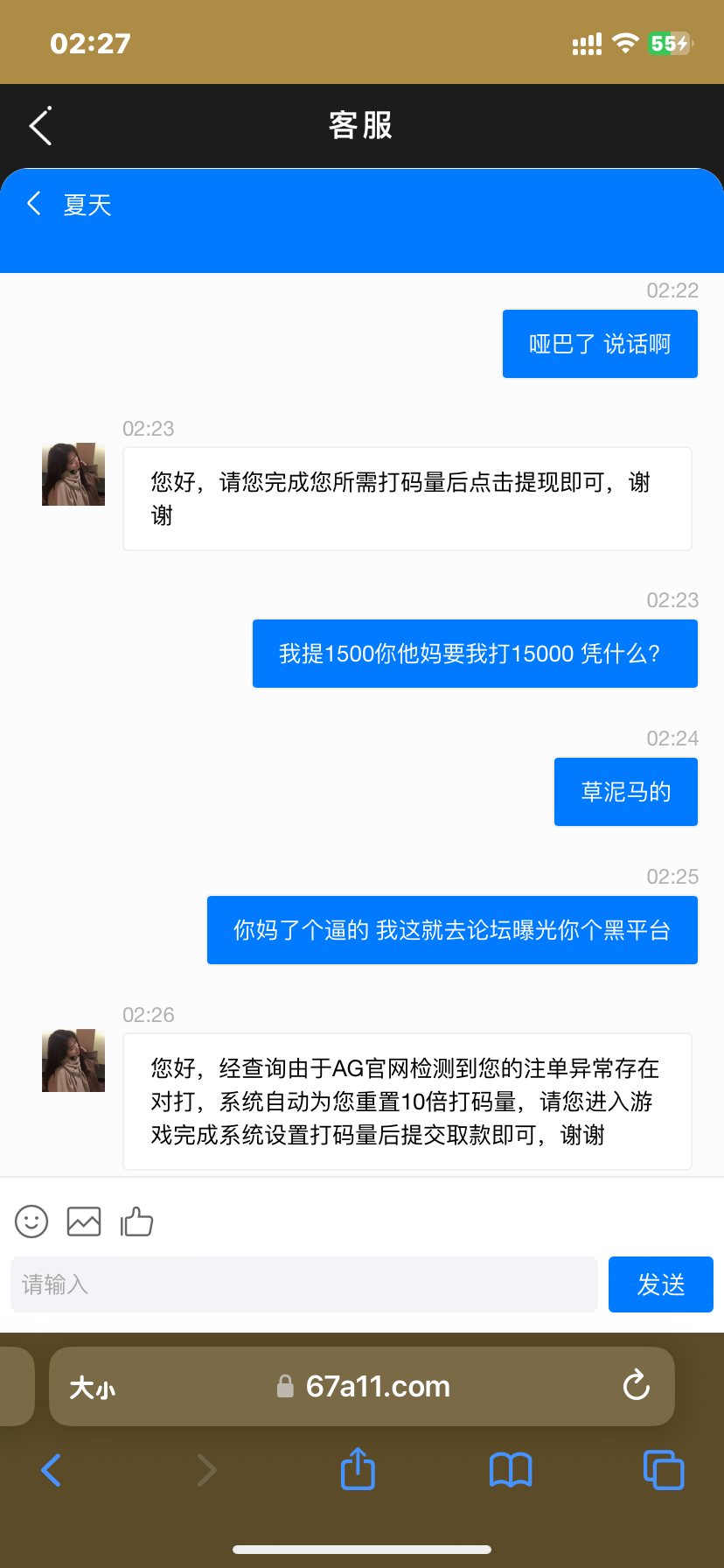Share this page from Safari
Viewport: 724px width, 1568px height.
click(358, 1469)
